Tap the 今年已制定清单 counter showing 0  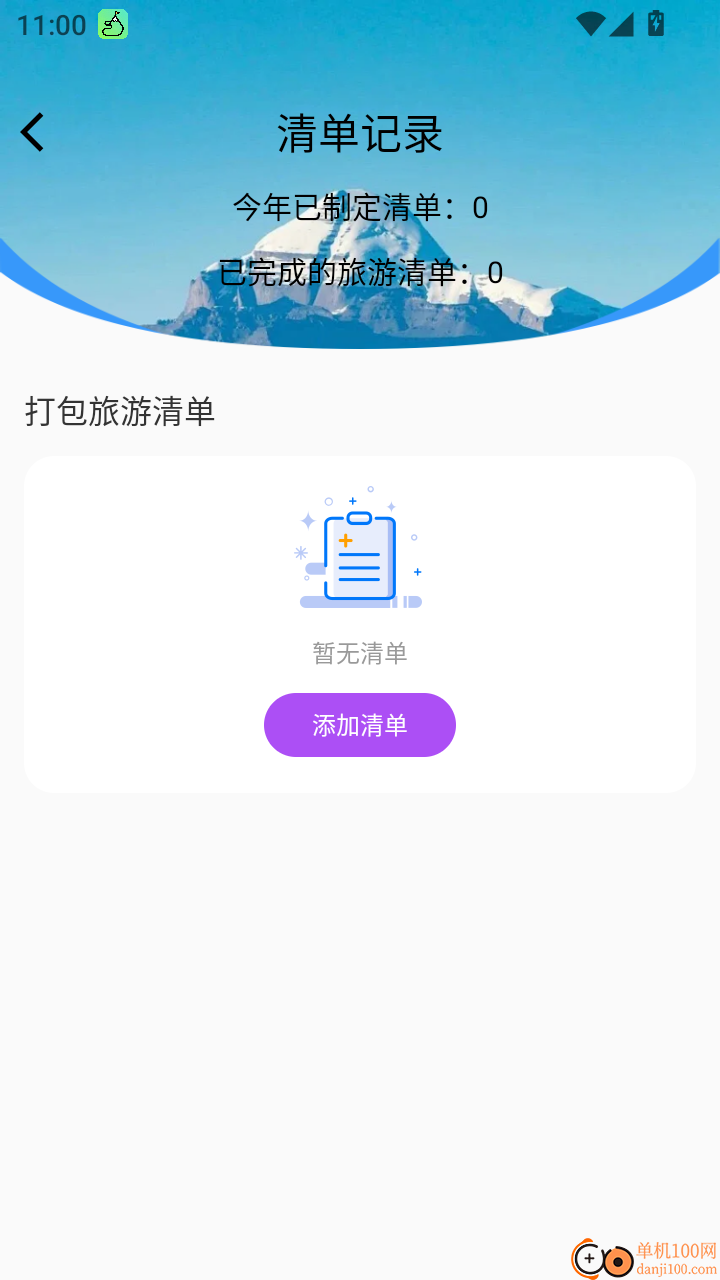point(360,209)
